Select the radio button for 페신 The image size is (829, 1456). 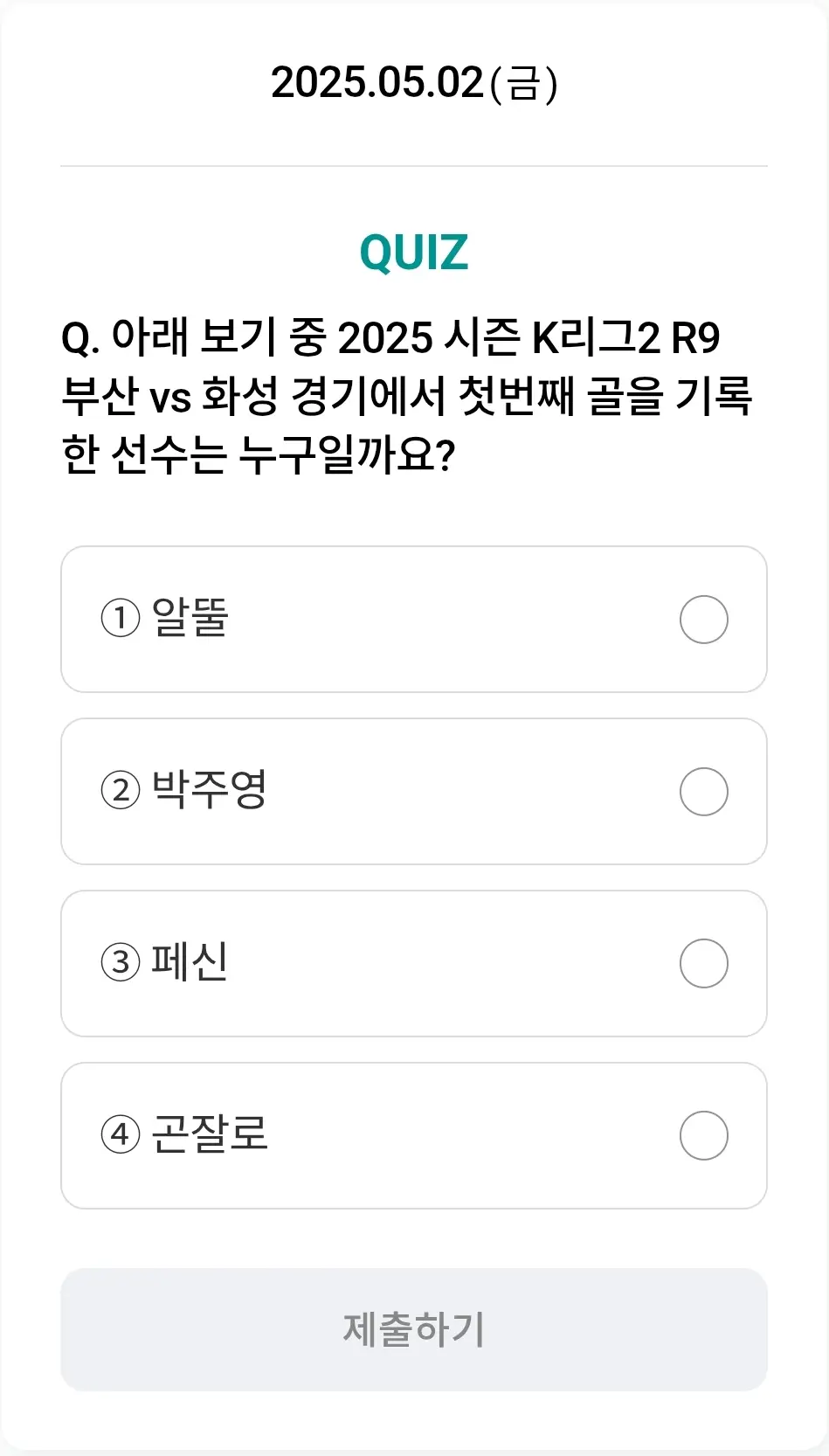pyautogui.click(x=704, y=963)
